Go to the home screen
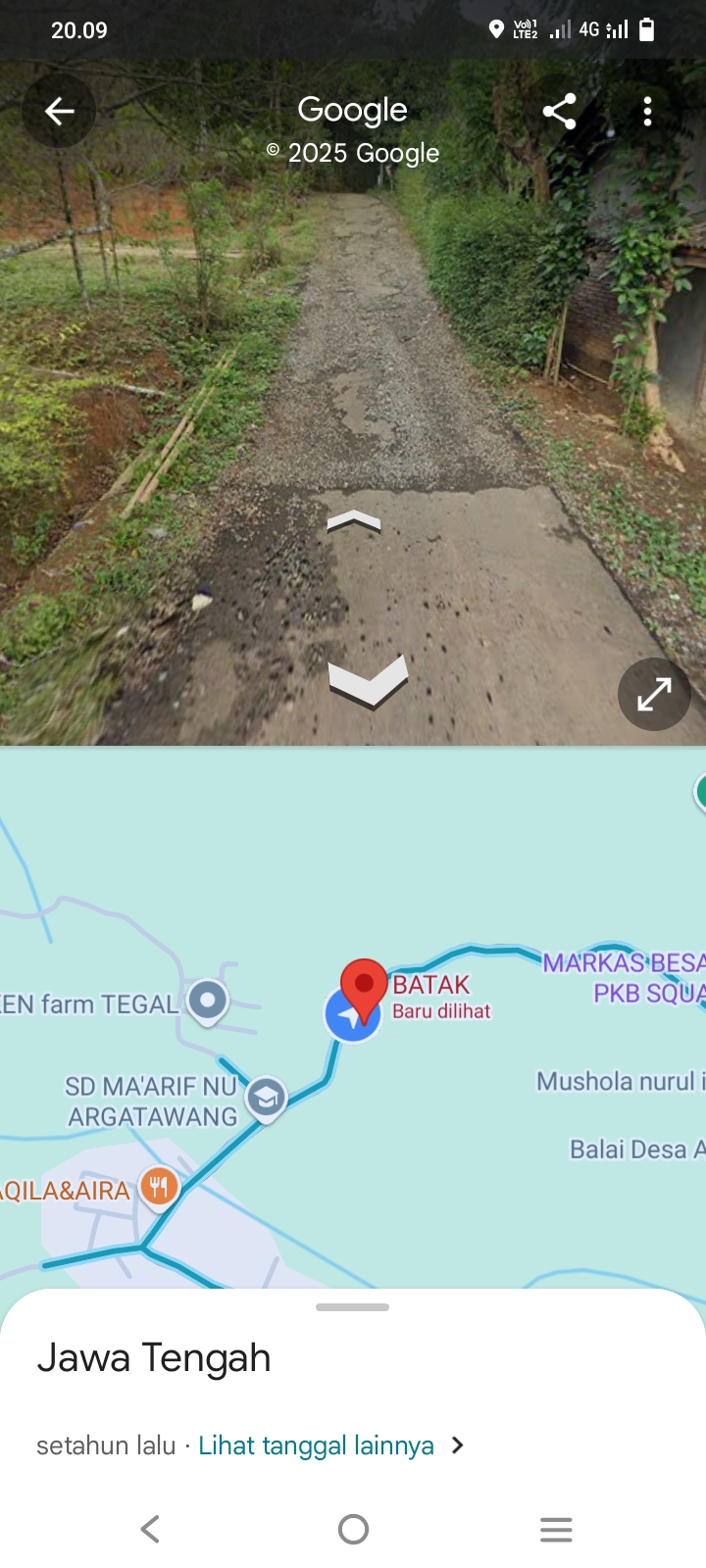The width and height of the screenshot is (706, 1568). pyautogui.click(x=353, y=1529)
